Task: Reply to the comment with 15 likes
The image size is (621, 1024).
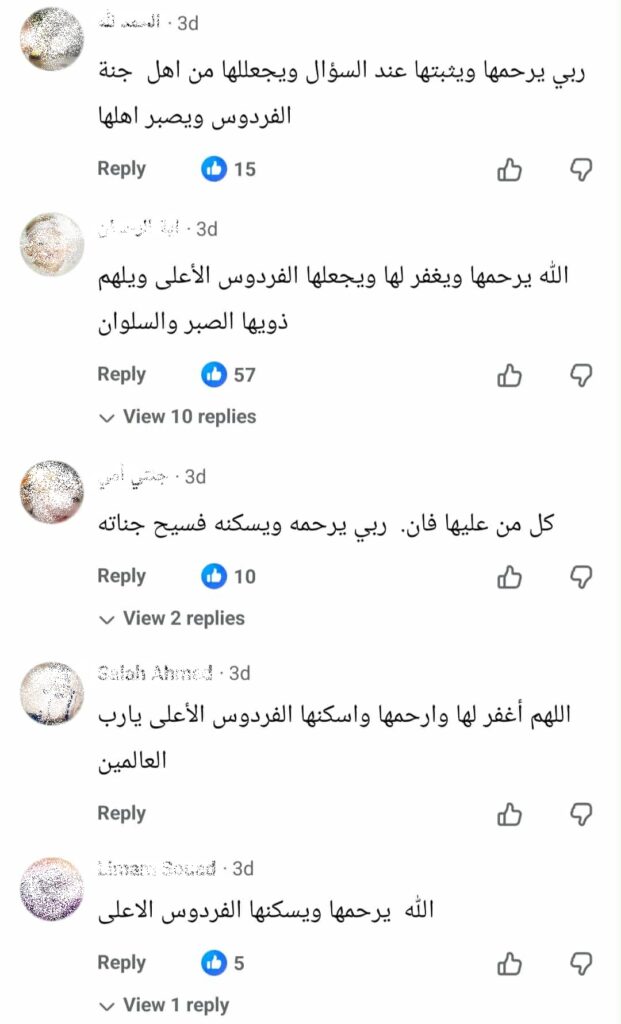Action: tap(121, 169)
